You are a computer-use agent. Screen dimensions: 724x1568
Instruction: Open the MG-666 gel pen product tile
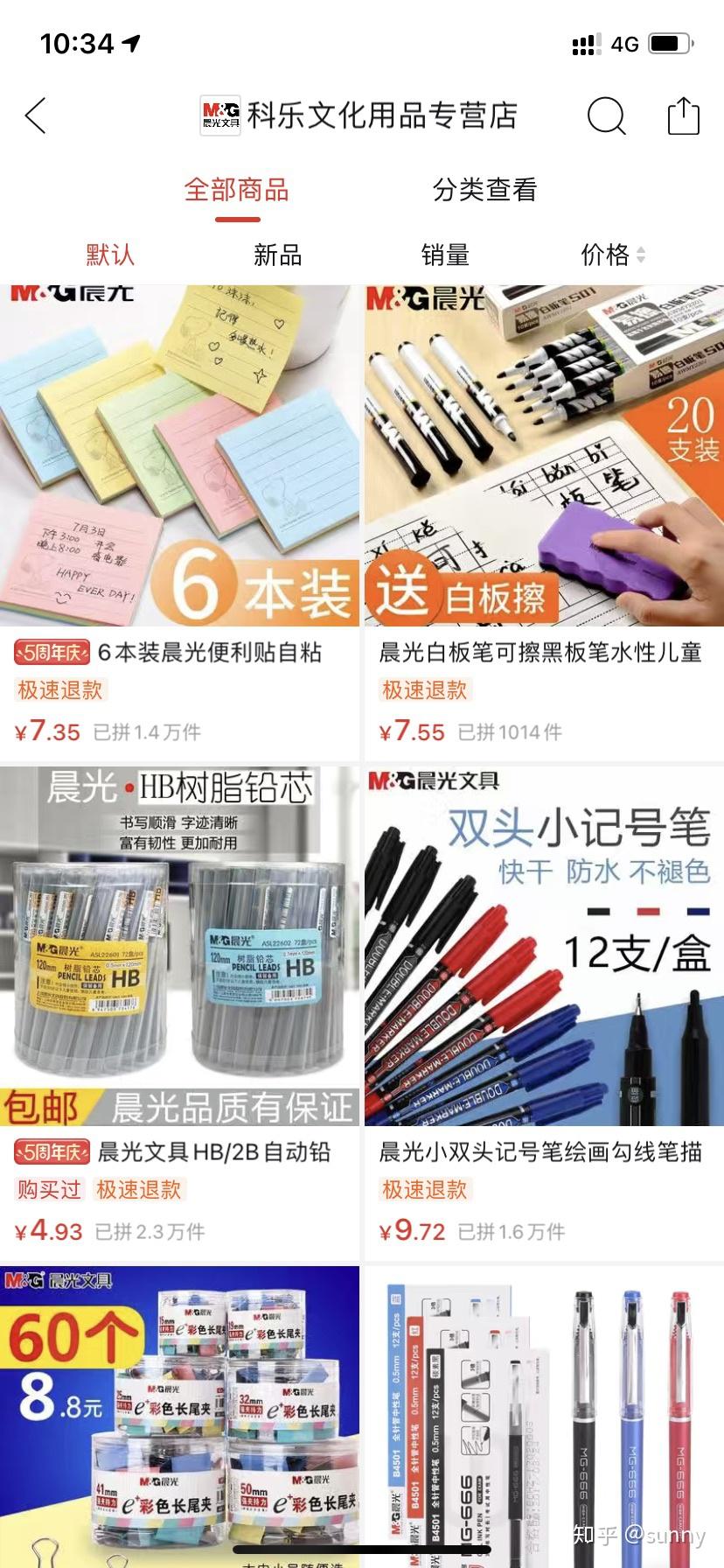click(x=544, y=1417)
